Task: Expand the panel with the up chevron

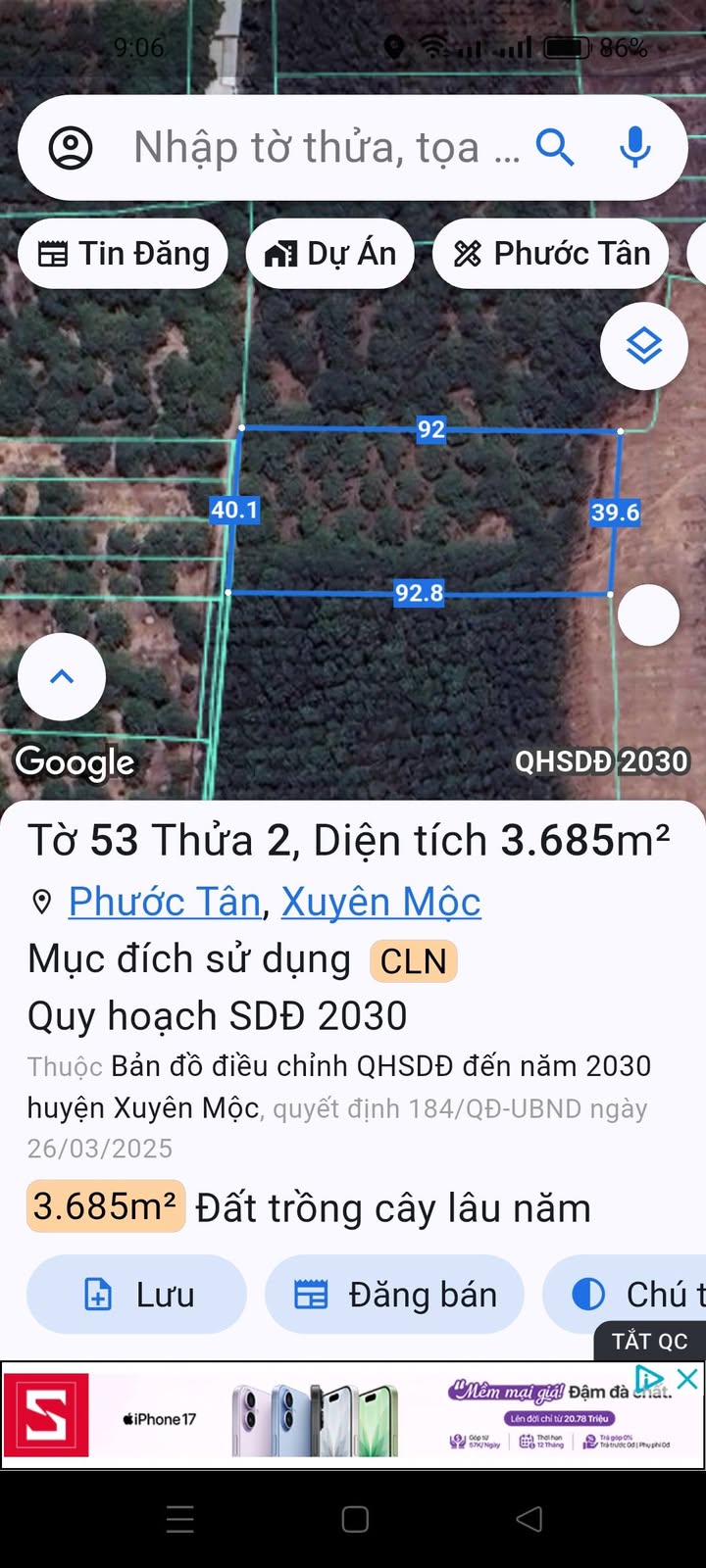Action: (x=62, y=677)
